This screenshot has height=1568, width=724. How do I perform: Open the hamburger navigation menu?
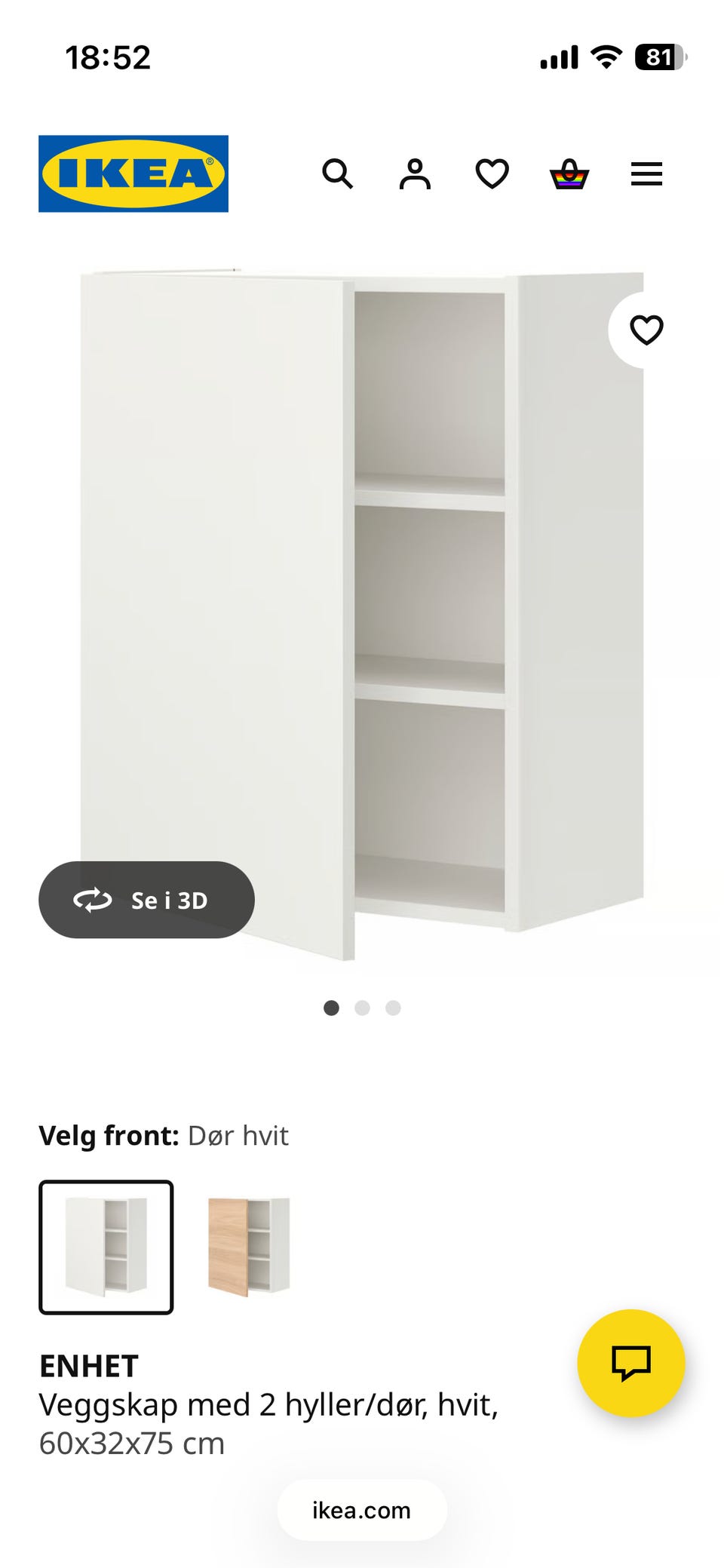tap(646, 175)
